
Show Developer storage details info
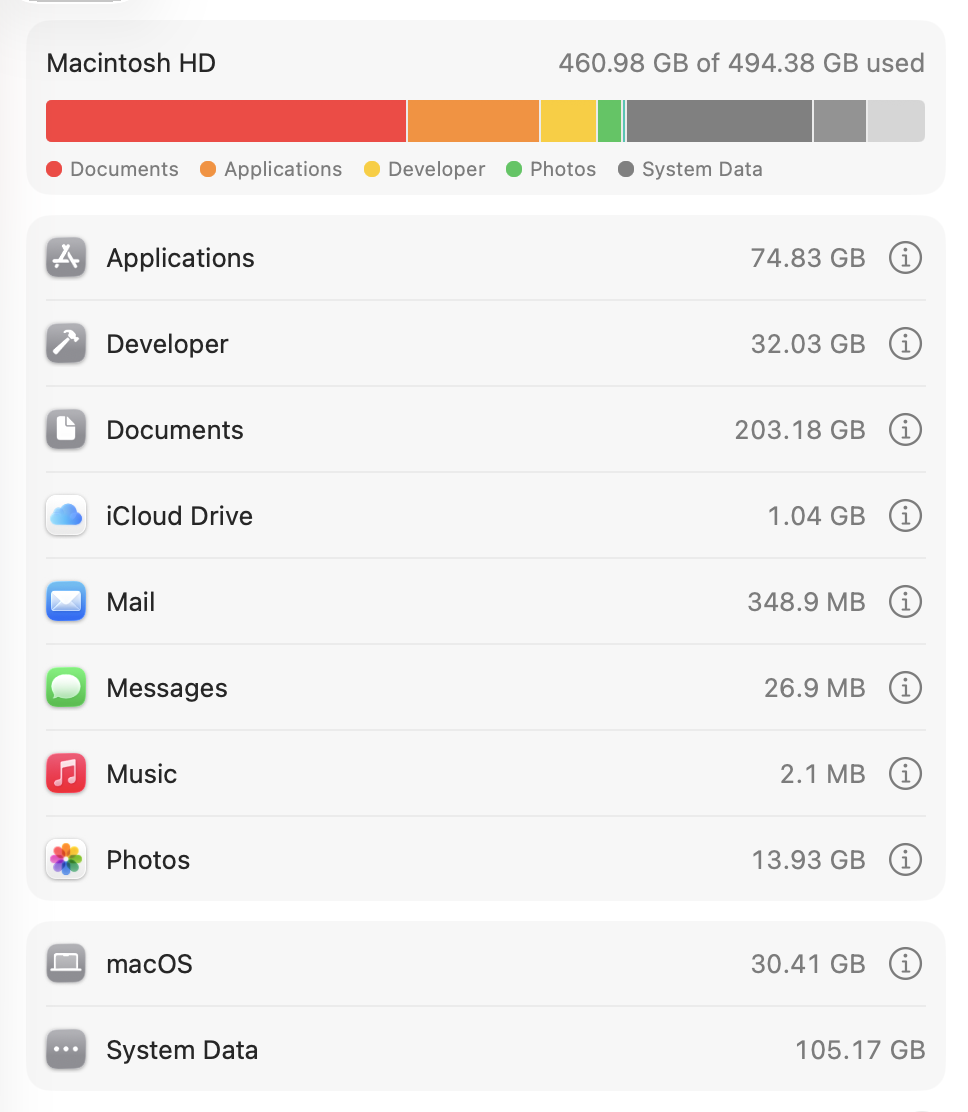point(905,344)
